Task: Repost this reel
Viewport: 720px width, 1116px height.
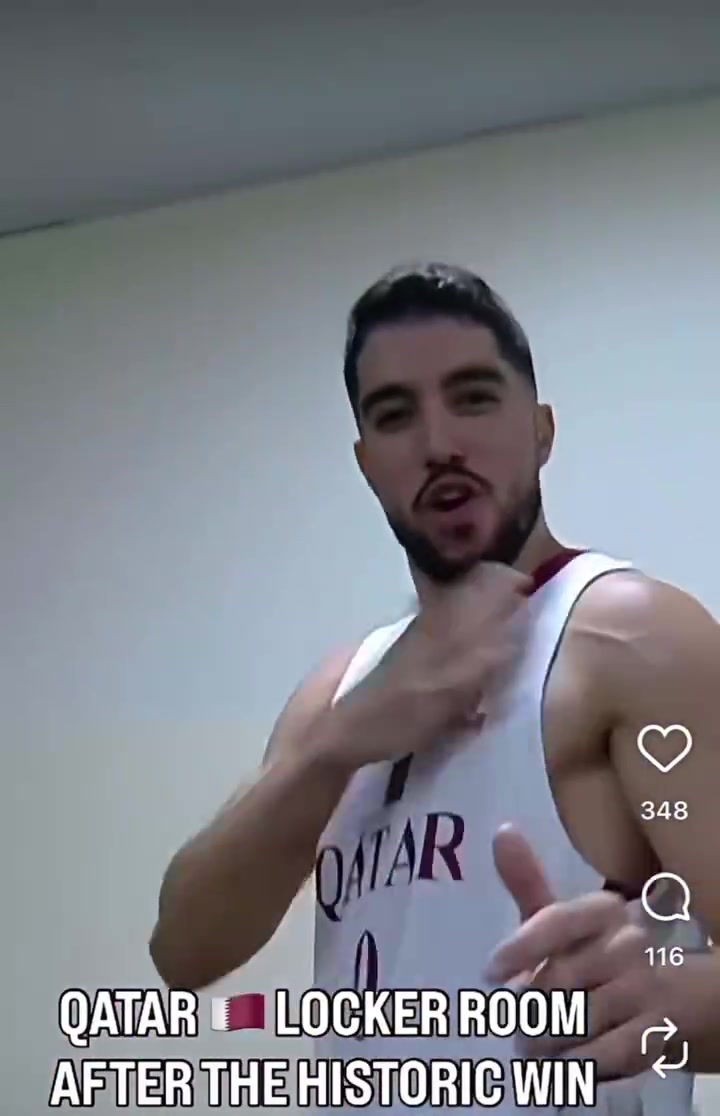Action: point(665,1047)
